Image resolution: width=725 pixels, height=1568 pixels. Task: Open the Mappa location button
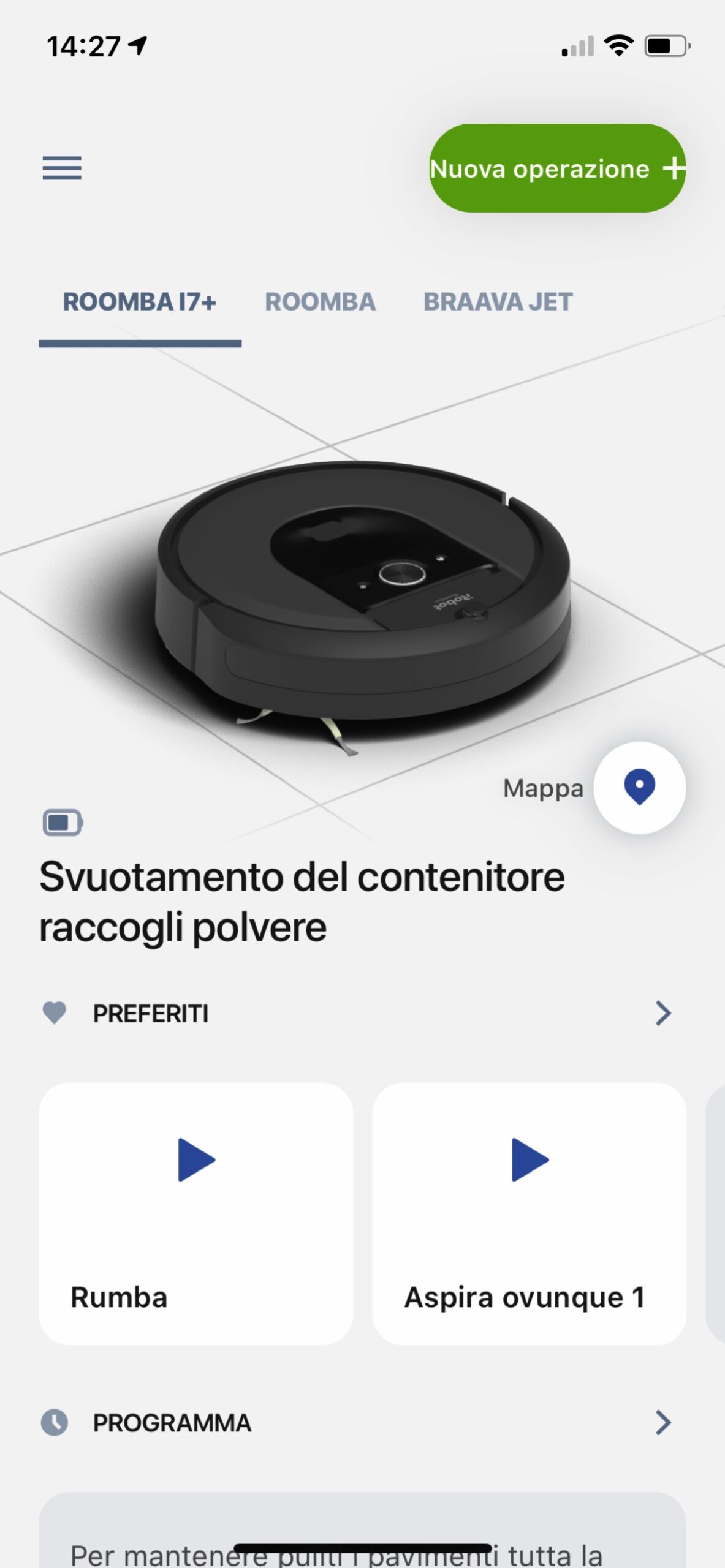tap(639, 788)
